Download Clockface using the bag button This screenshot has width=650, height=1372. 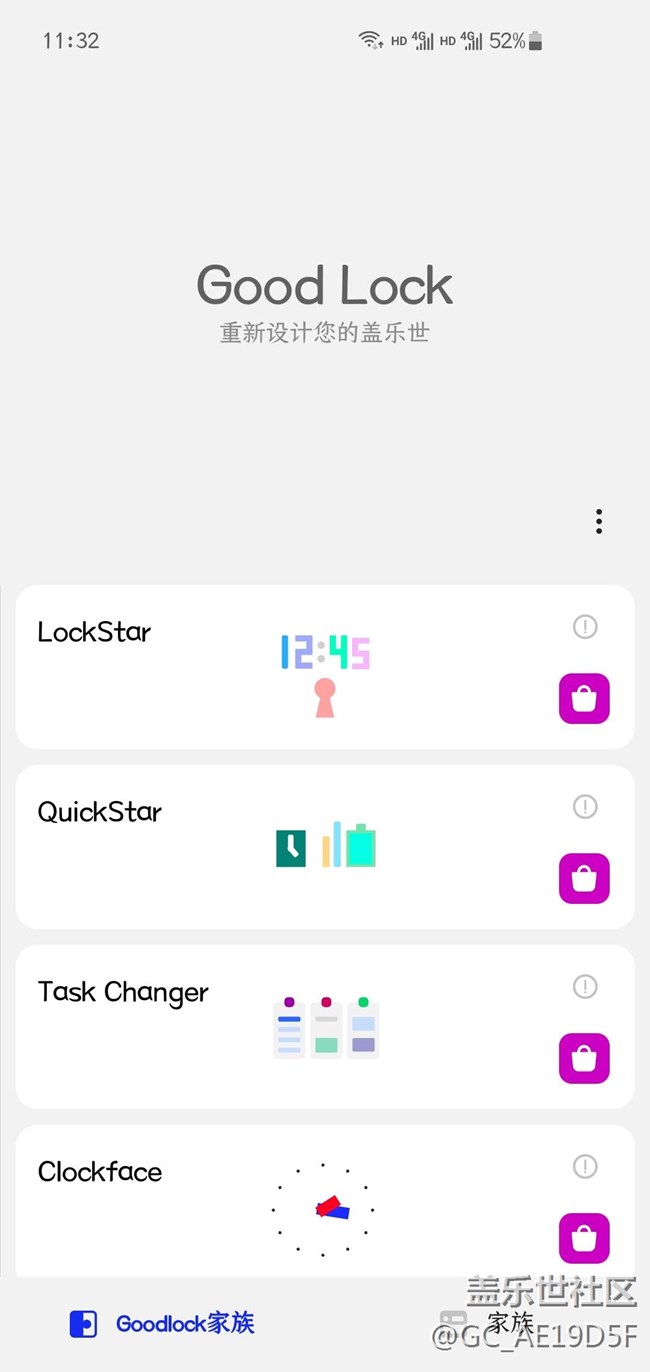click(584, 1238)
